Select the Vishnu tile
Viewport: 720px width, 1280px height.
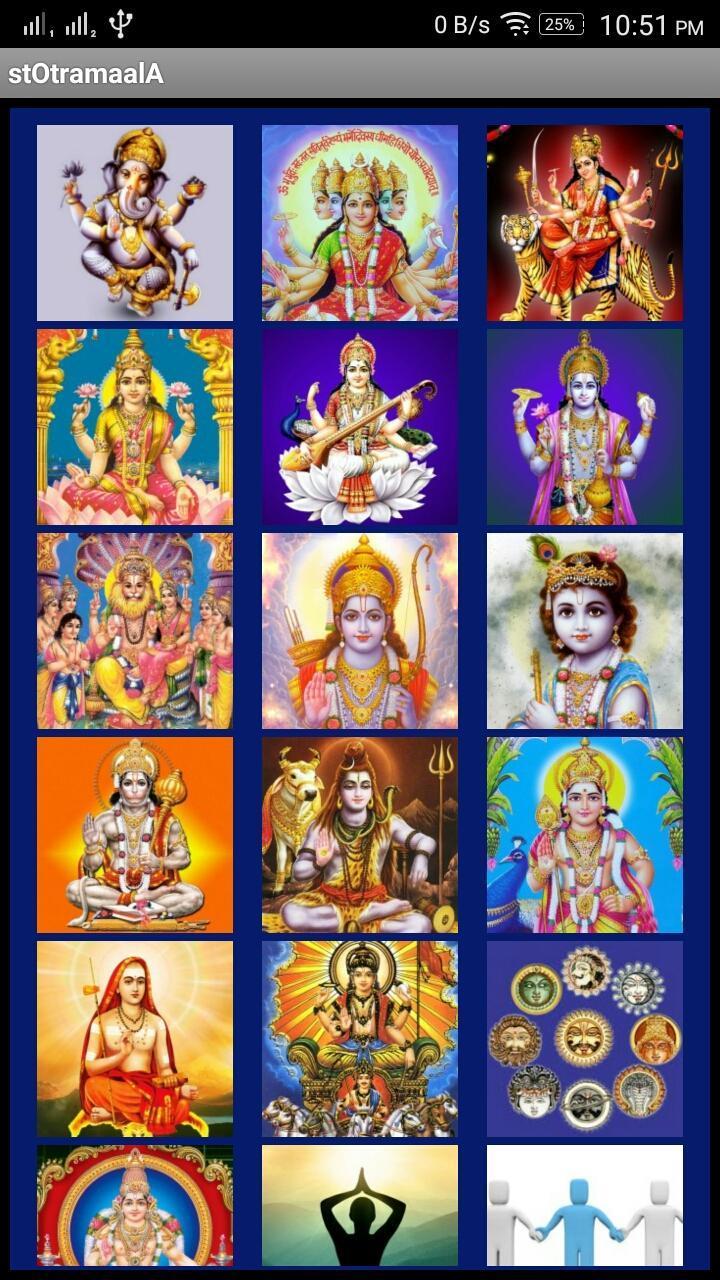point(584,426)
